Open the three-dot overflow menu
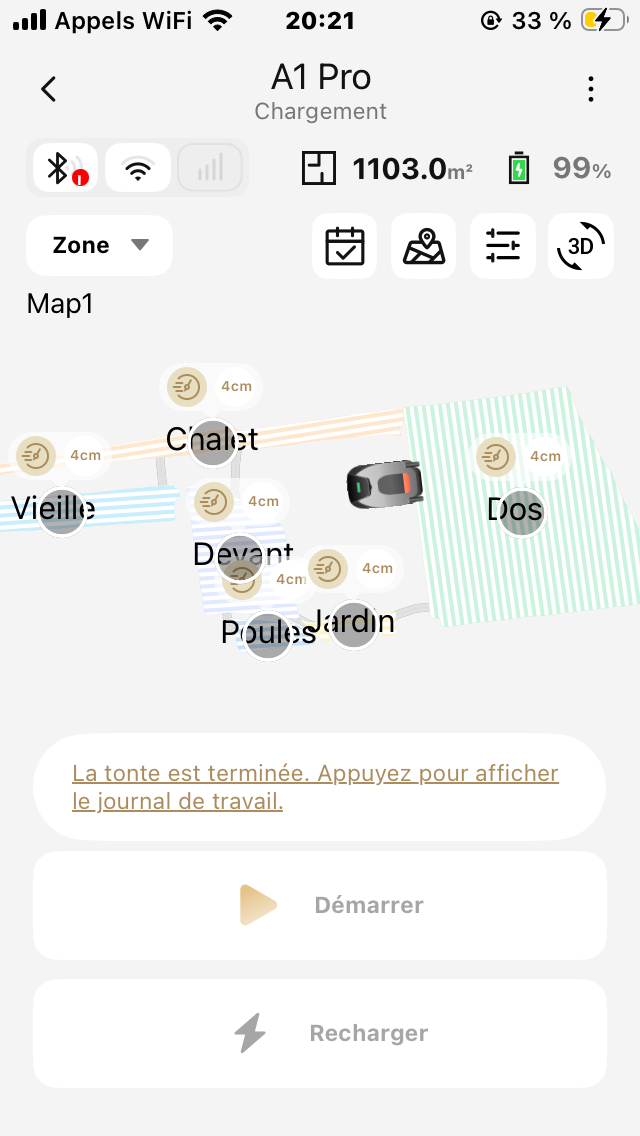The image size is (640, 1136). (591, 89)
